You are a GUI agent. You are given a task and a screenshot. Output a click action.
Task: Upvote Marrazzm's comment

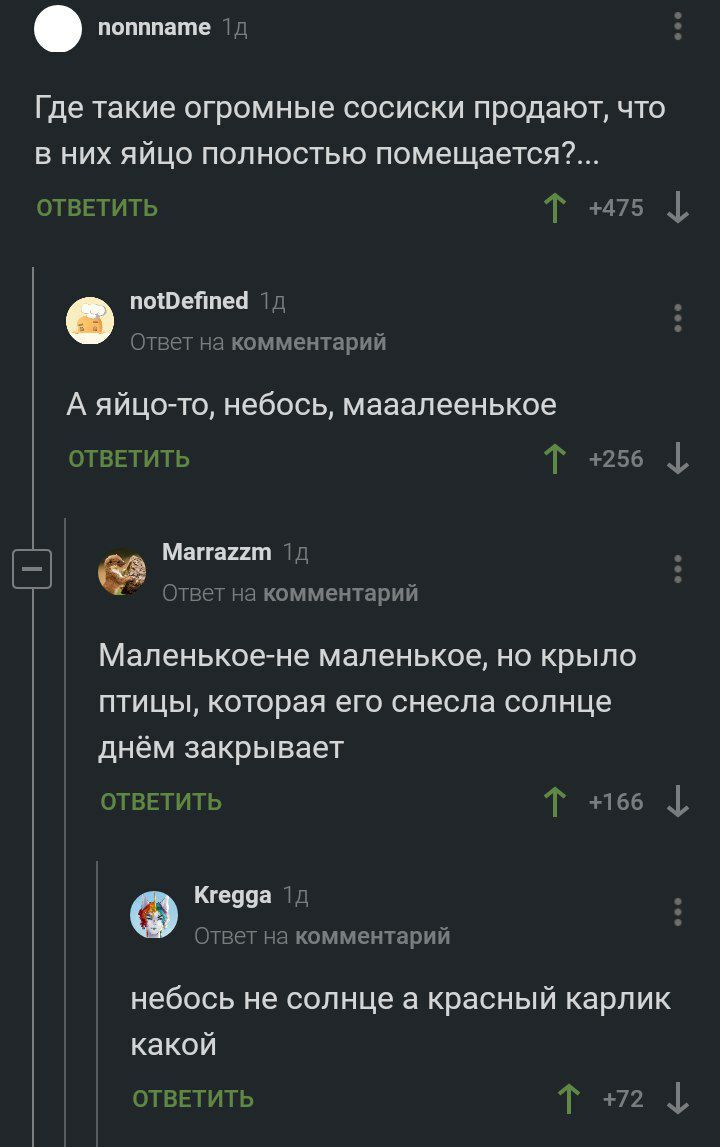coord(554,802)
